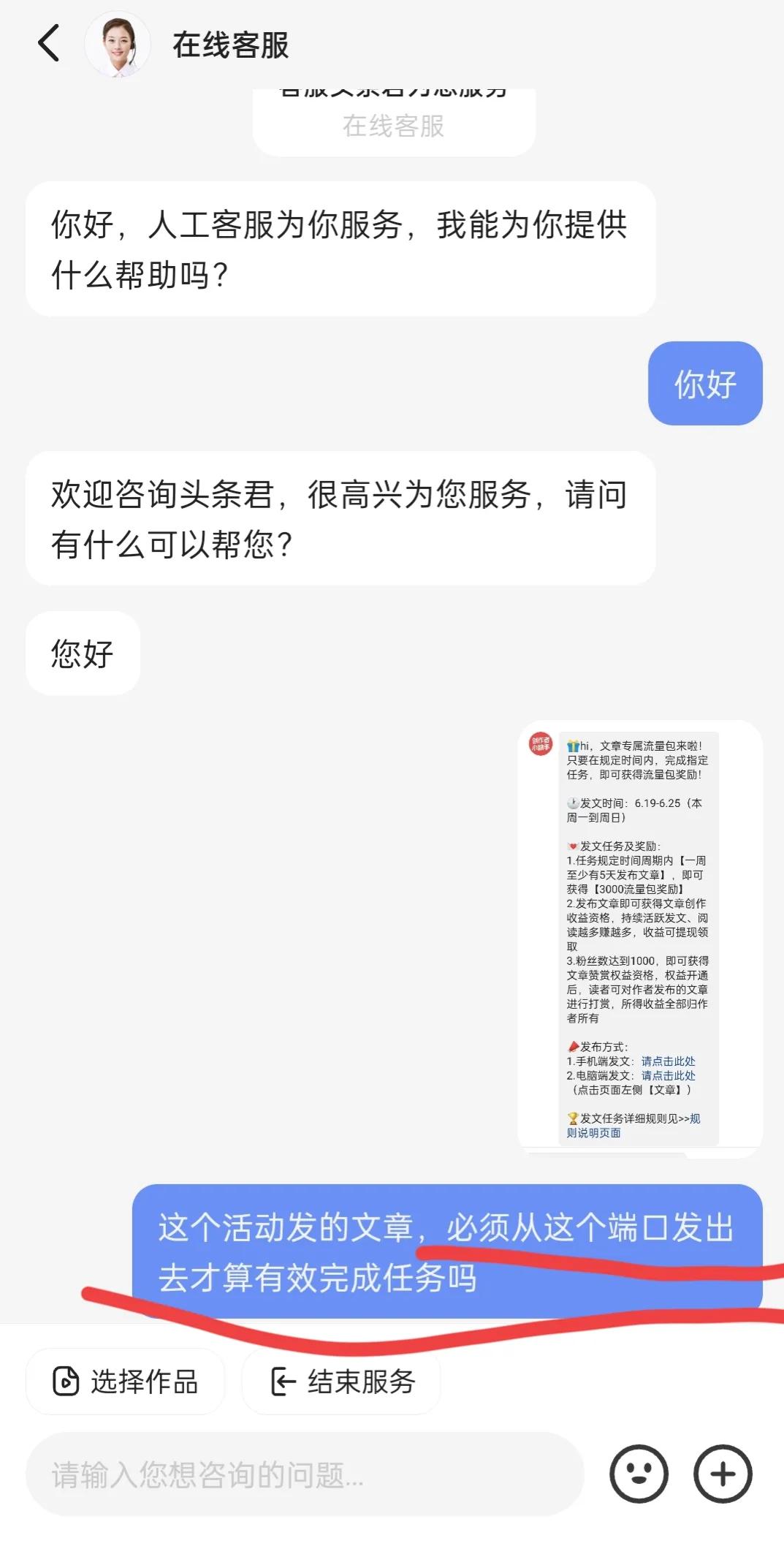
Task: Tap the document icon inside 选择作品 button
Action: 66,1381
